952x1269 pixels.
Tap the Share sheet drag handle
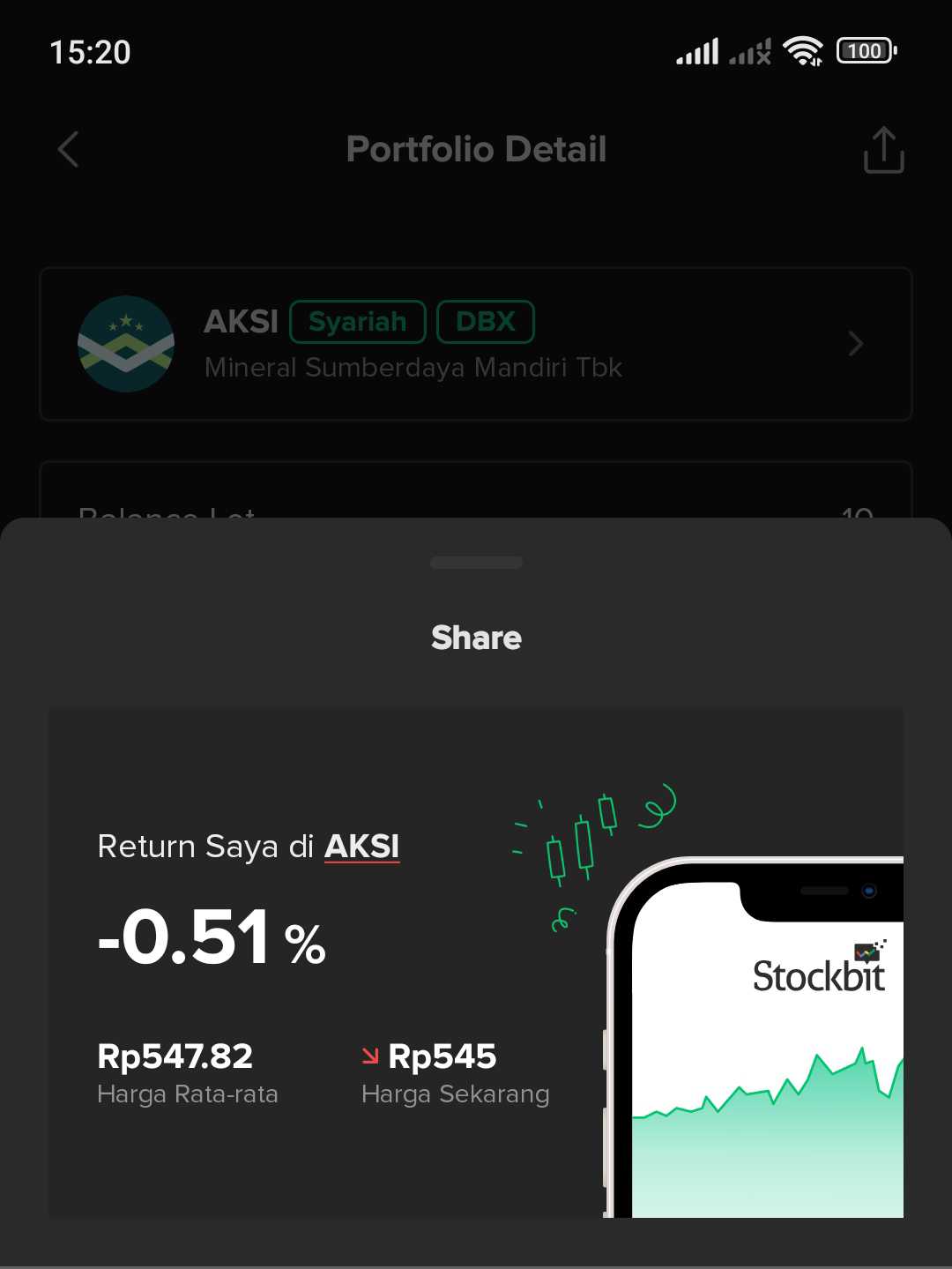pyautogui.click(x=476, y=563)
